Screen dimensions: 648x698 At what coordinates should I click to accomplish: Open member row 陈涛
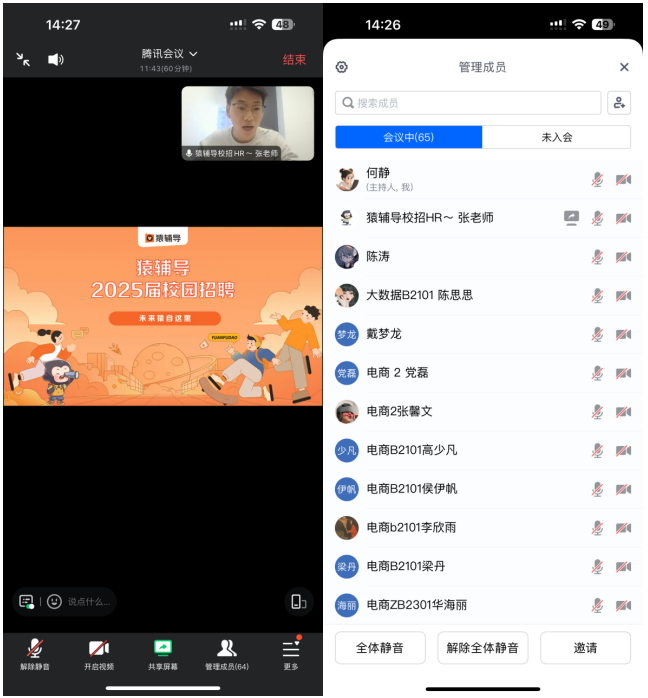(x=460, y=257)
